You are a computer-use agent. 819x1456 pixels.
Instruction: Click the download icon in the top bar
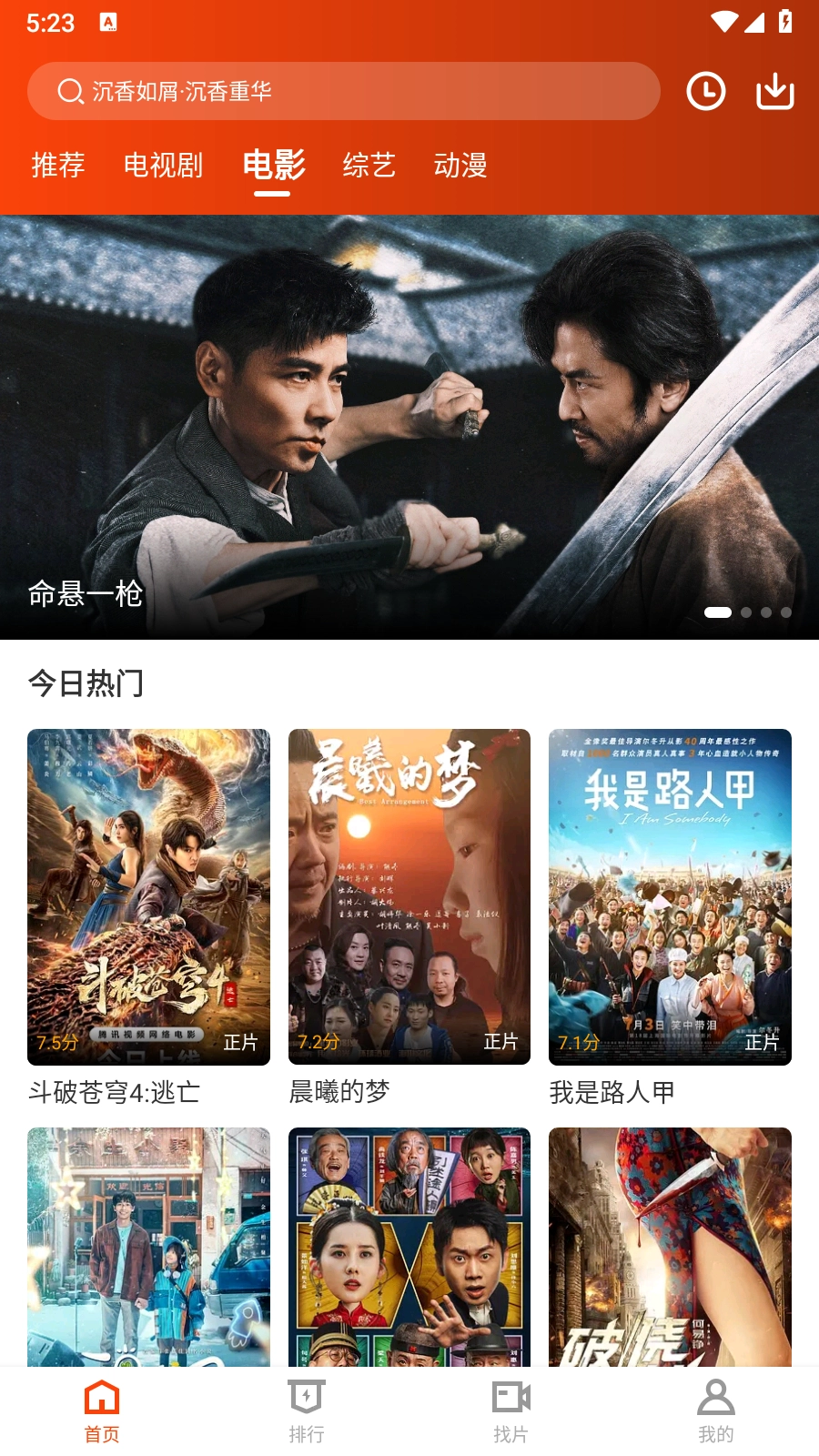[774, 91]
